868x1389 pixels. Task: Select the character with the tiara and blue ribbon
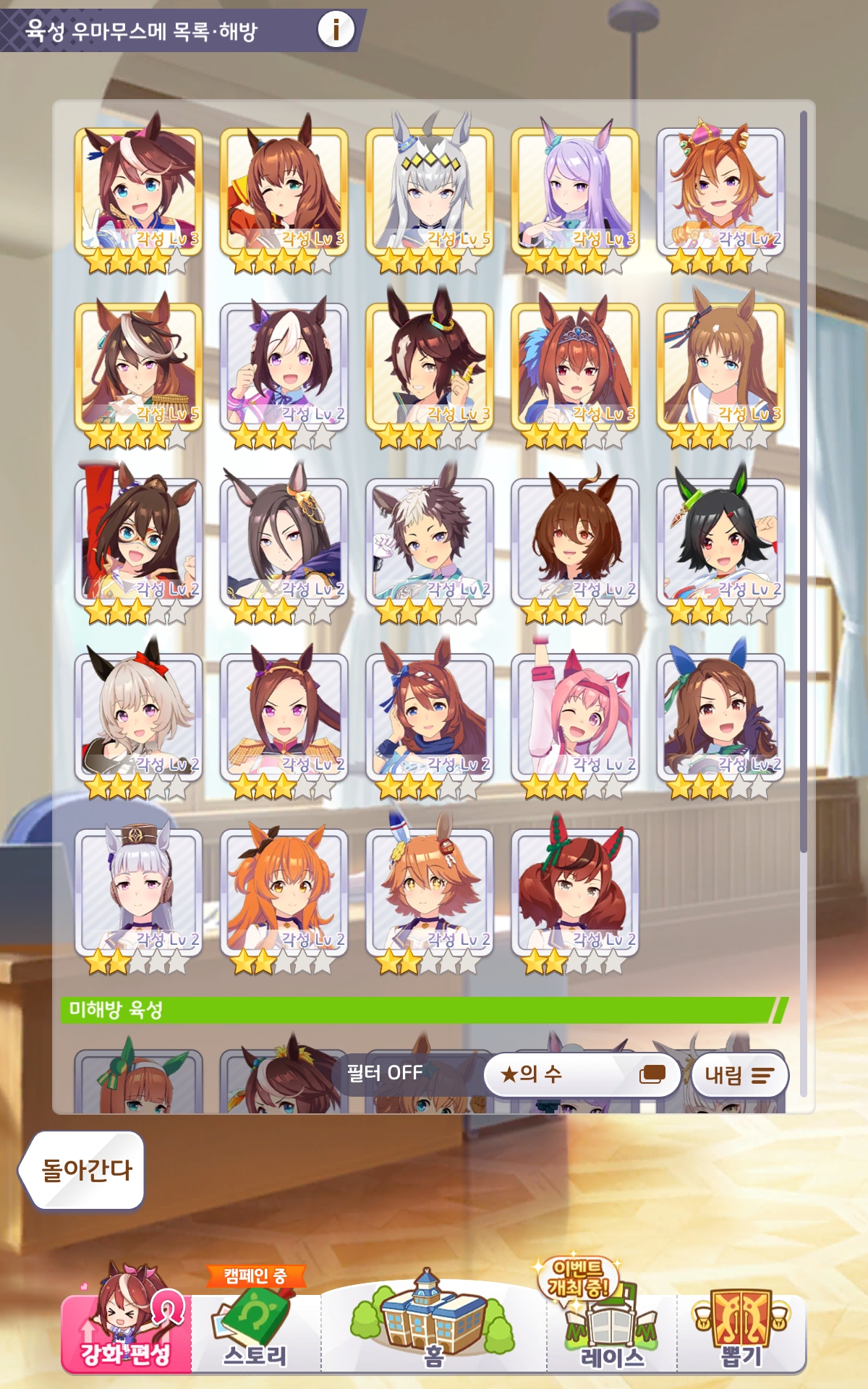pos(575,367)
